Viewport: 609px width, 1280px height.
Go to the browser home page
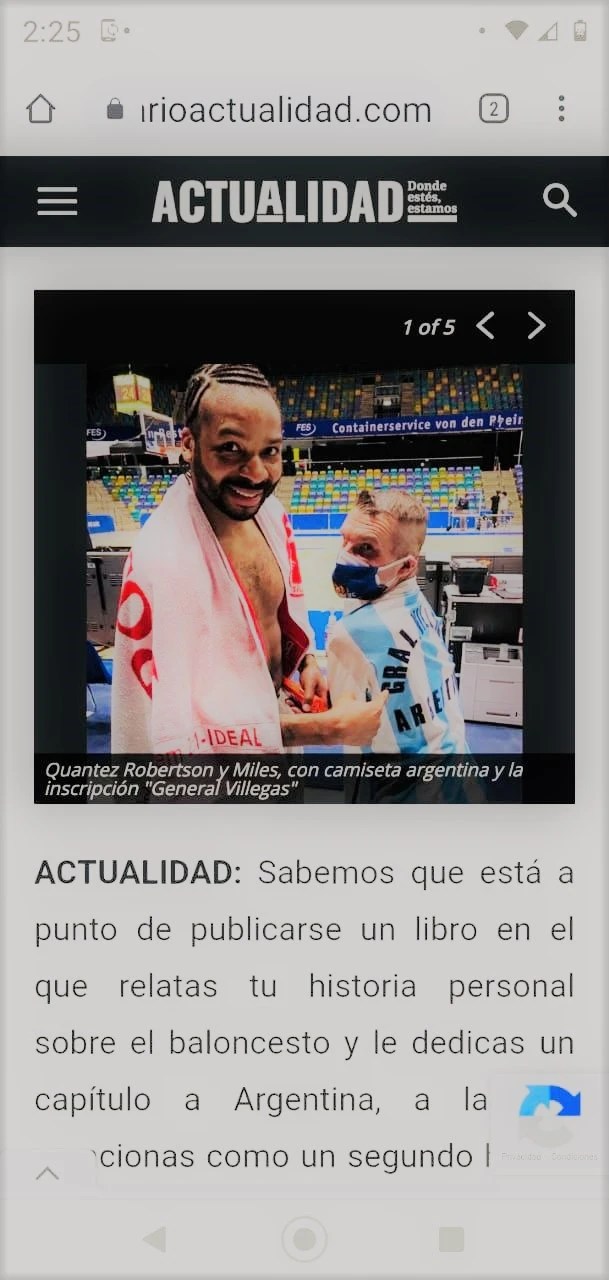pos(41,109)
